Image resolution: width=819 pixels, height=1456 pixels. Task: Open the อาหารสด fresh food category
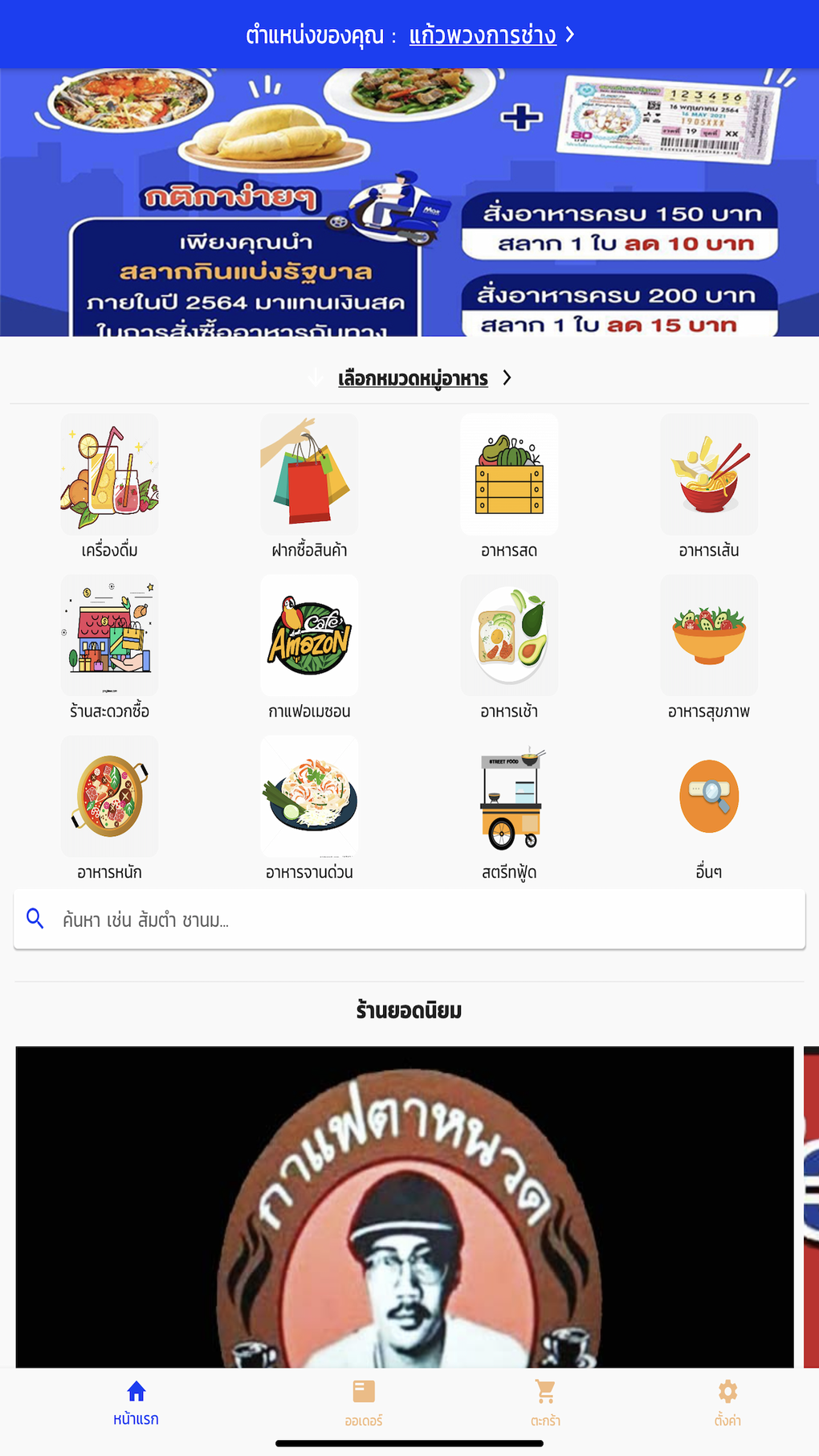pos(508,474)
